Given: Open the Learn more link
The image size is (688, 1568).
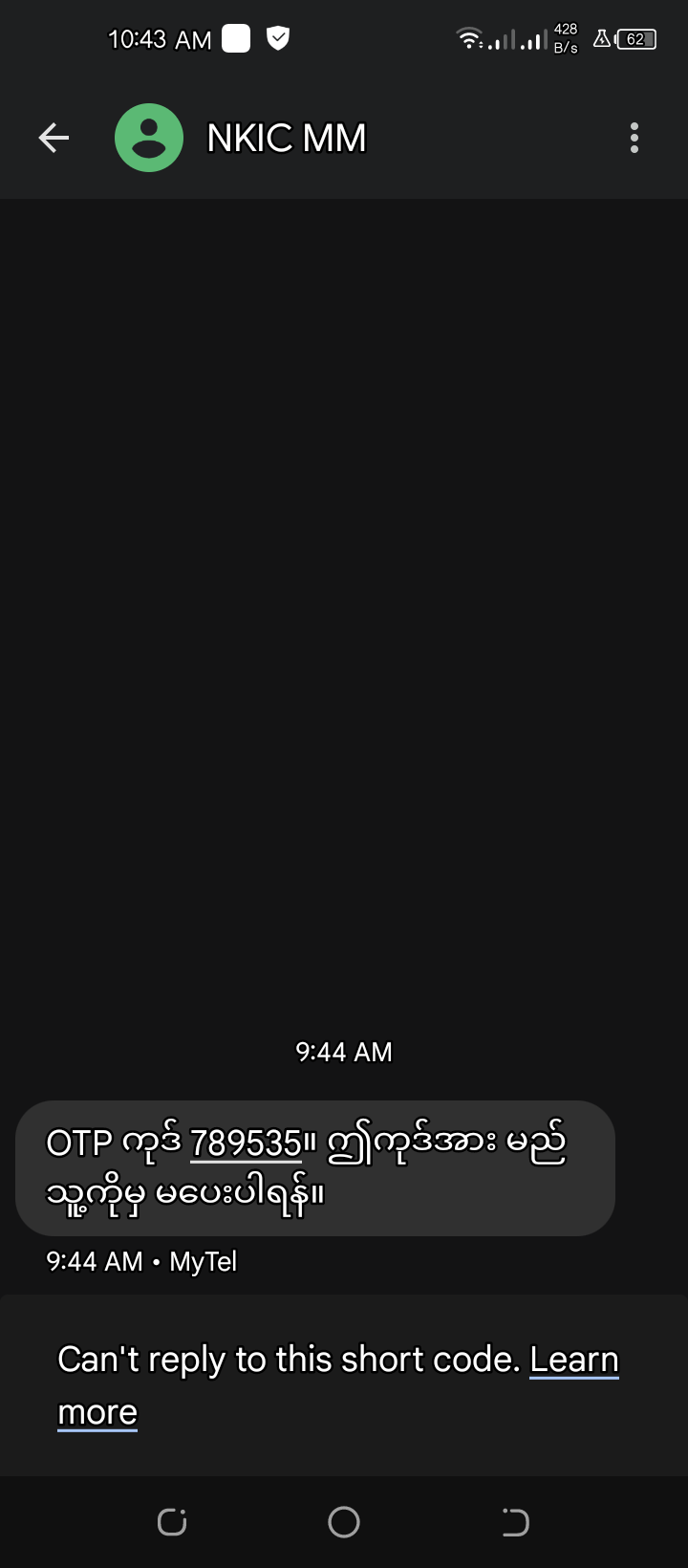Looking at the screenshot, I should [x=573, y=1360].
